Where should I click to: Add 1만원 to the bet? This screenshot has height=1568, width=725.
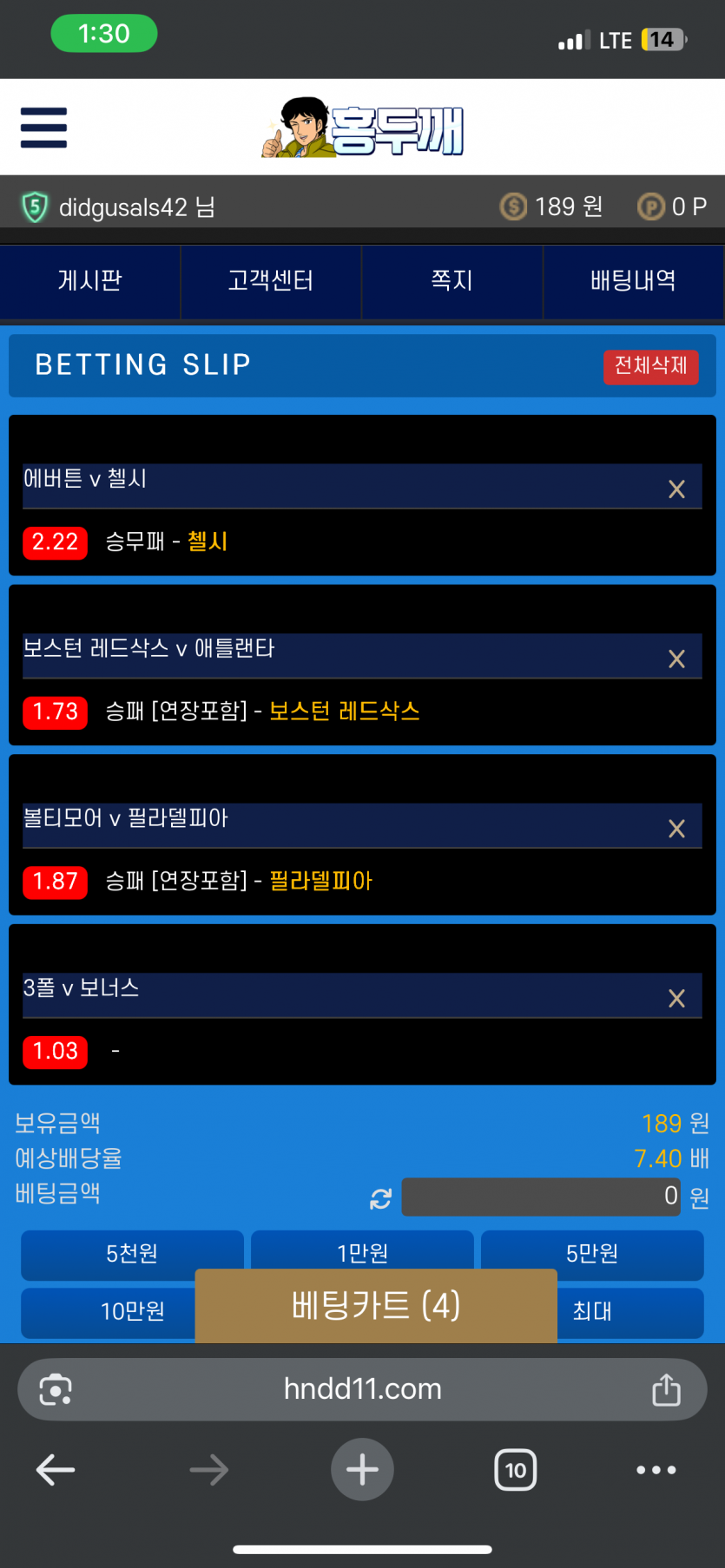362,1254
